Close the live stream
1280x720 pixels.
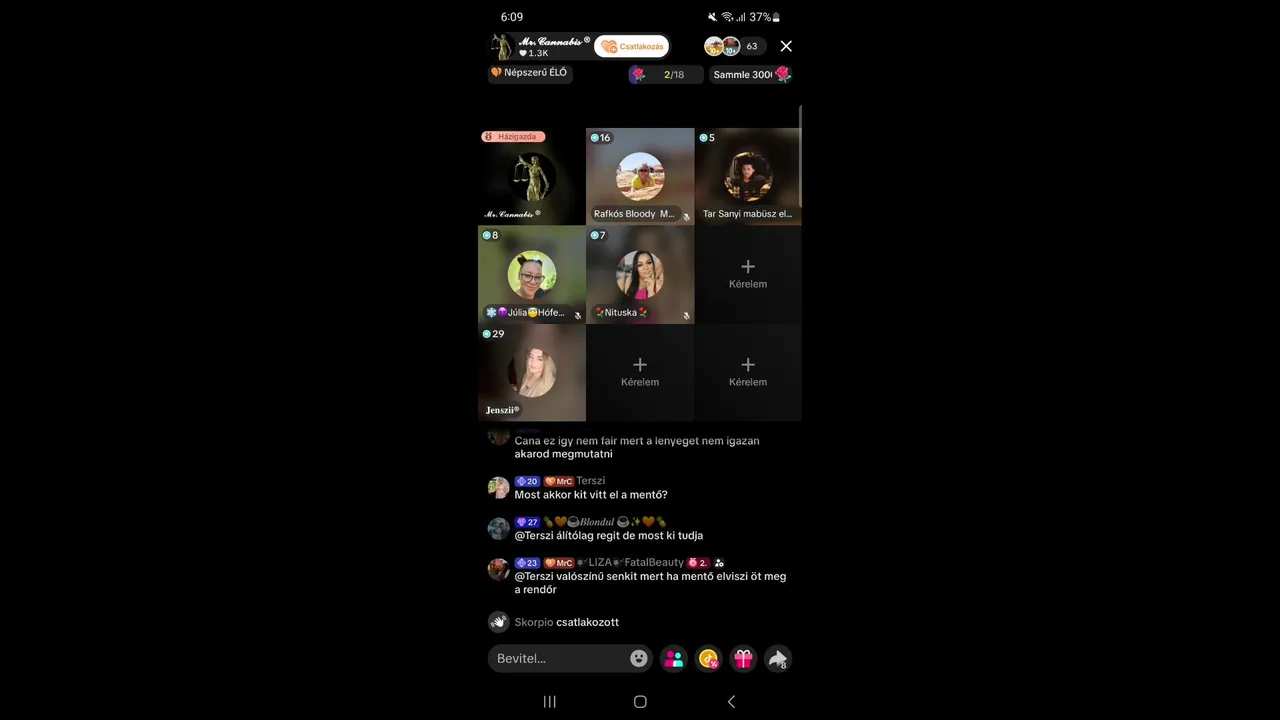pyautogui.click(x=786, y=46)
